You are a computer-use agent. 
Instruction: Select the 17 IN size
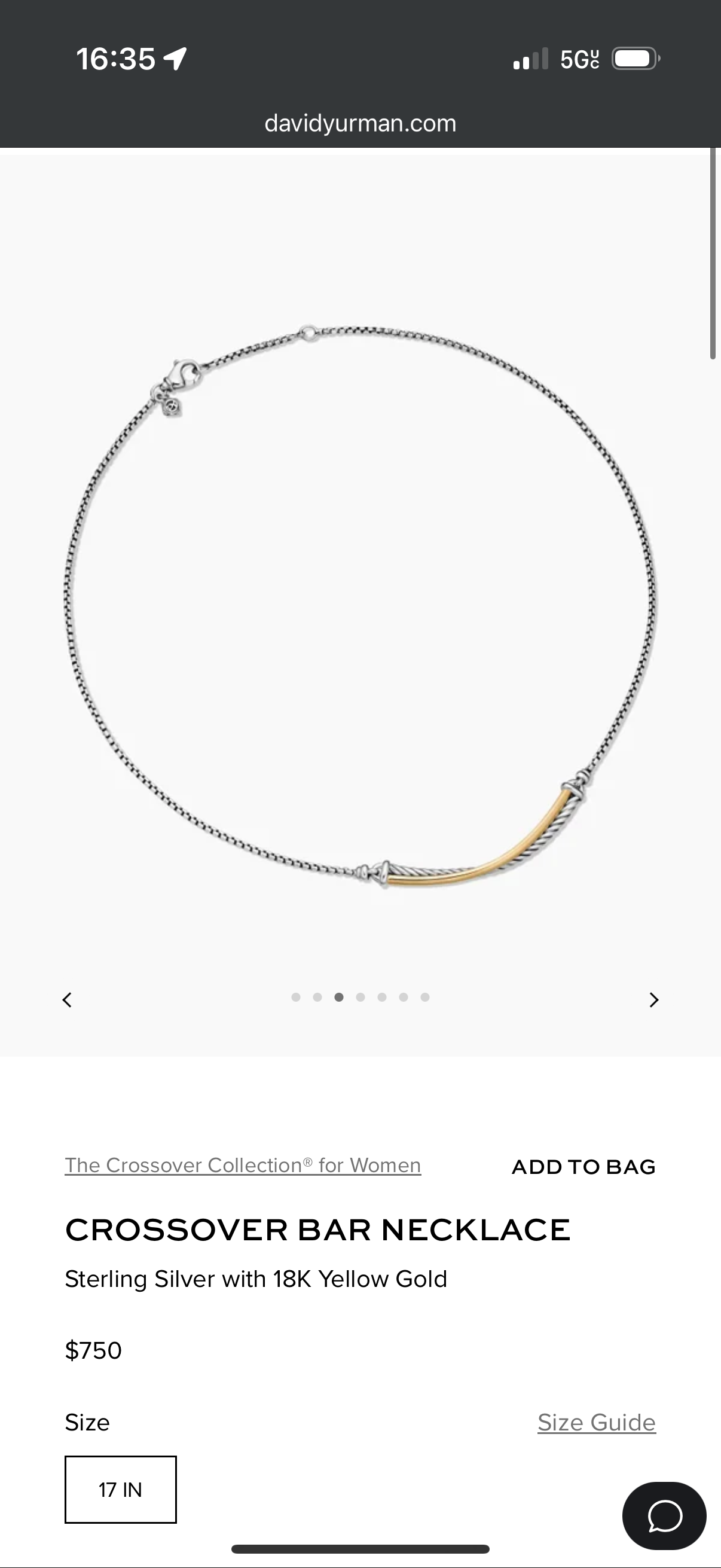121,1490
